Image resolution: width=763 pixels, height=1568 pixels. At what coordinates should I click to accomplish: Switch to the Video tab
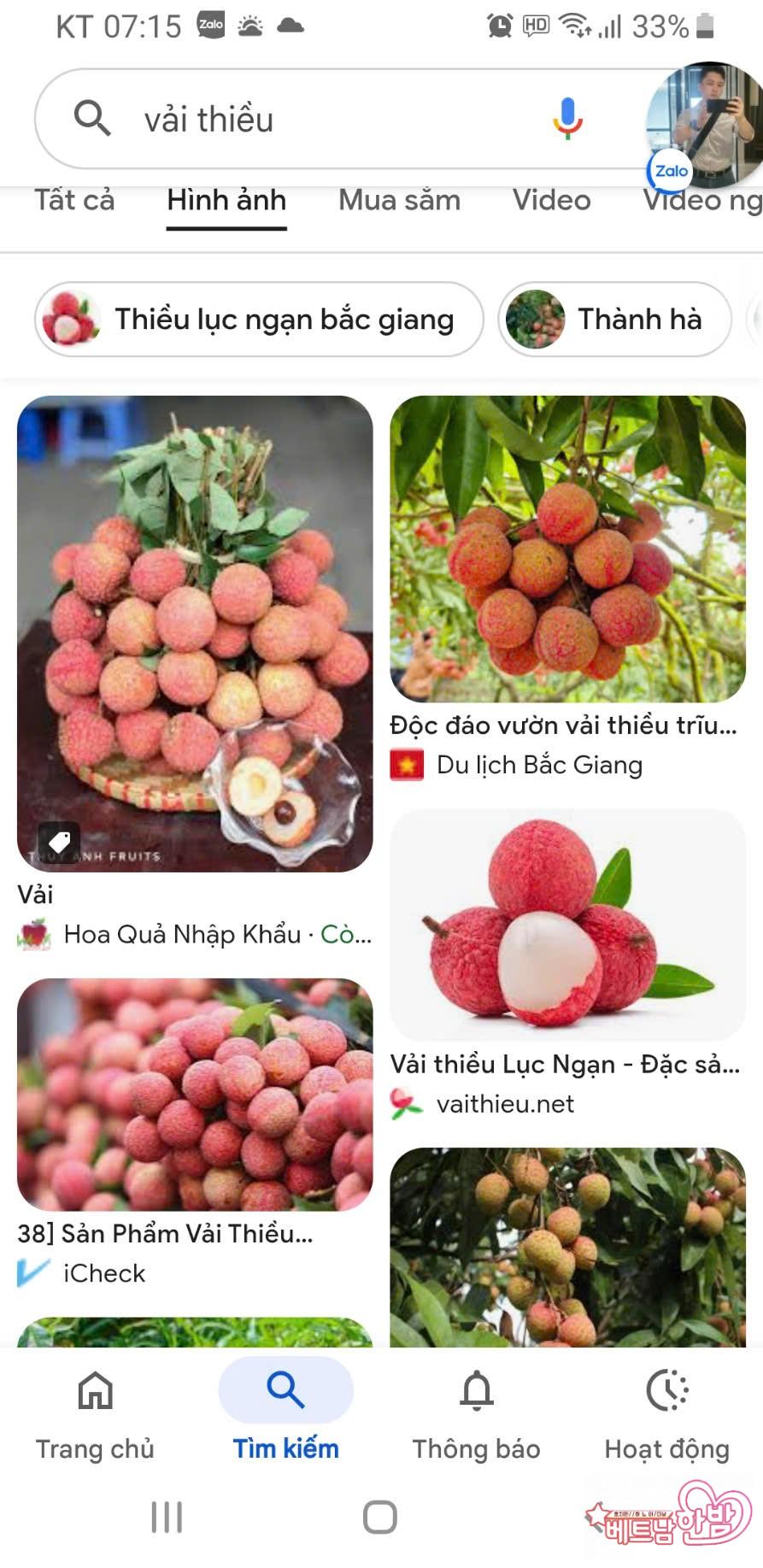(551, 200)
